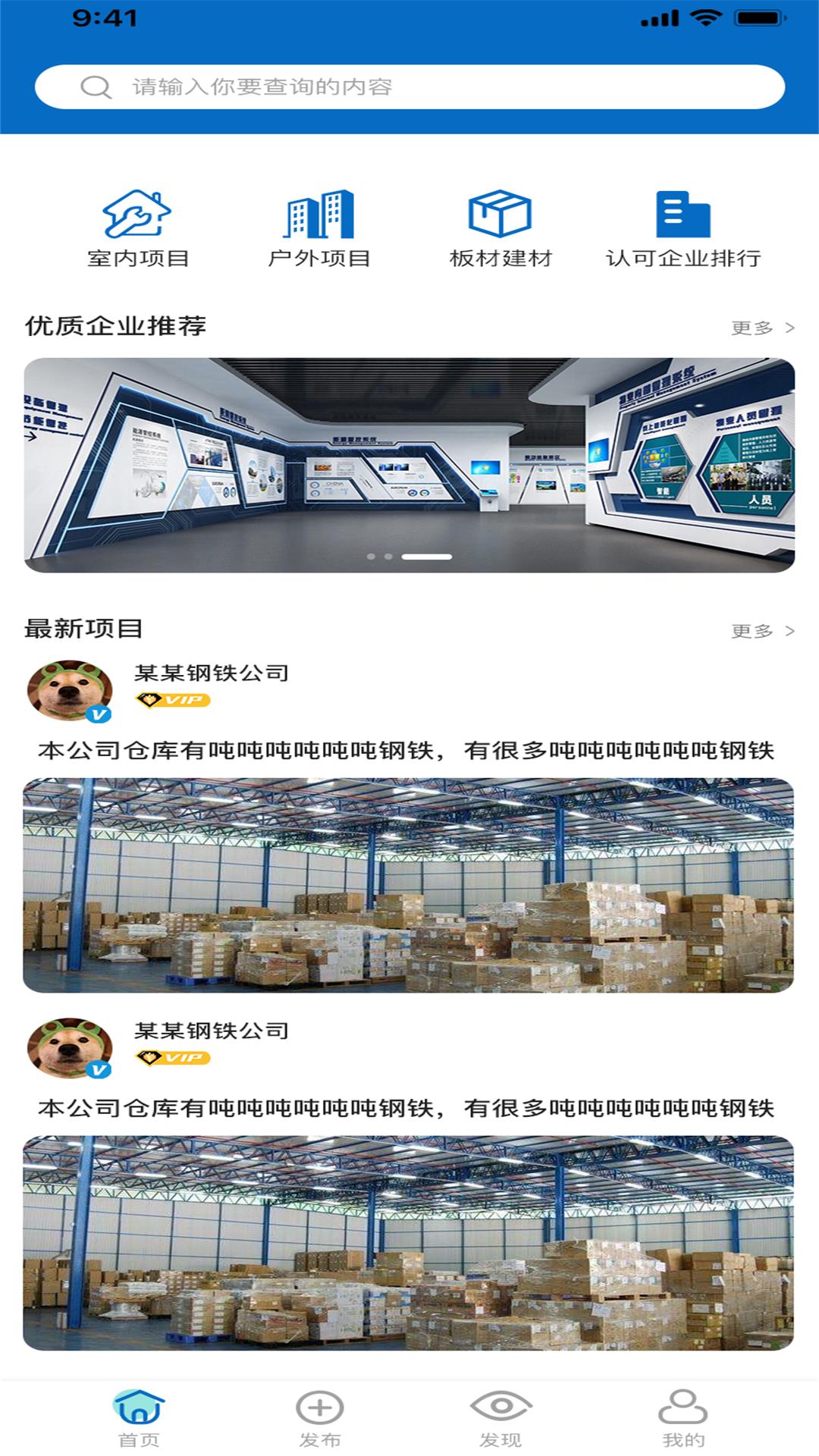This screenshot has height=1456, width=819.
Task: Switch to the 首页 tab
Action: tap(139, 1418)
